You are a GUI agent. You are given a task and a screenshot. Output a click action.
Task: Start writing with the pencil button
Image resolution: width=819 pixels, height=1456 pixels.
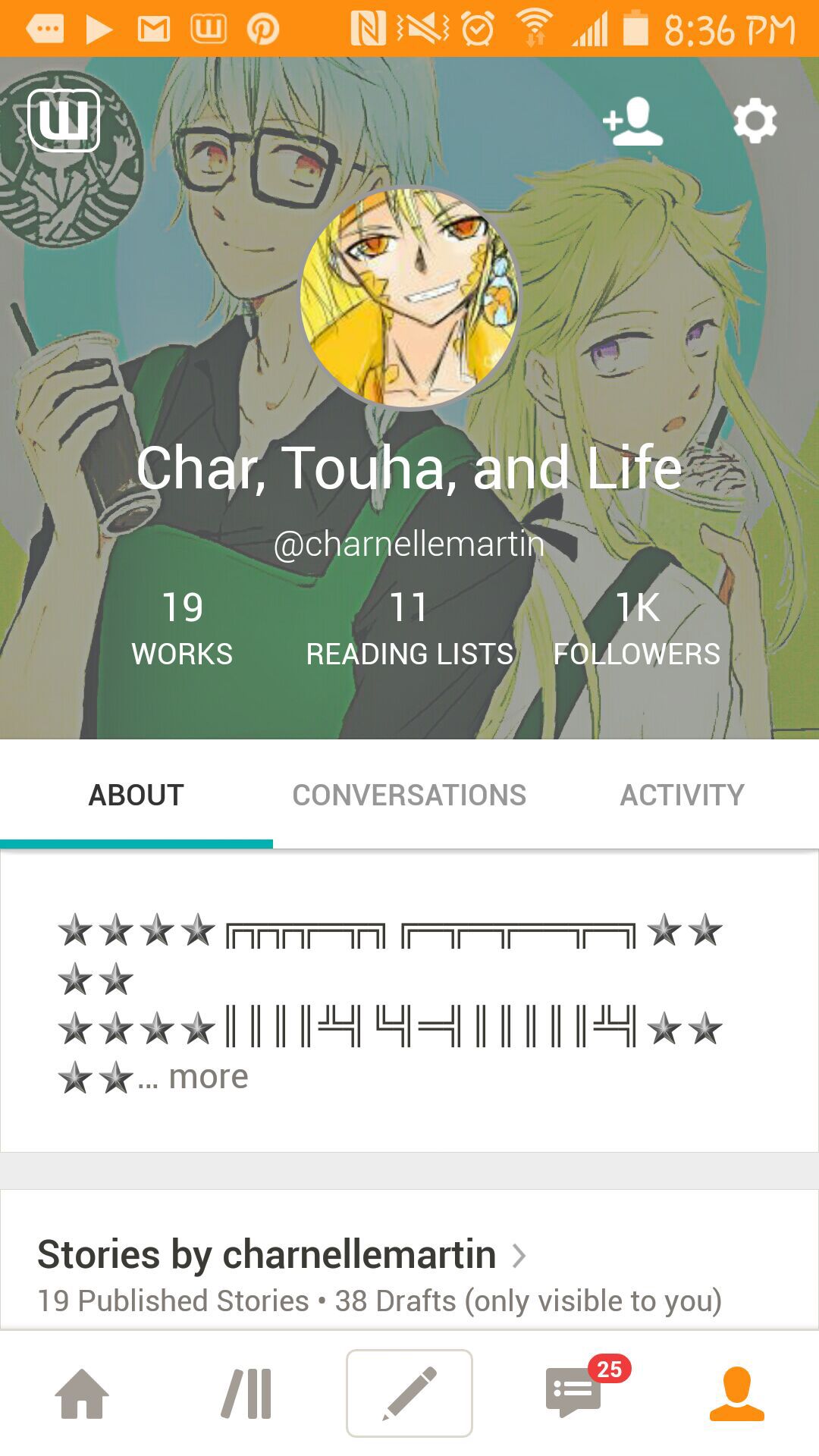click(x=409, y=1393)
